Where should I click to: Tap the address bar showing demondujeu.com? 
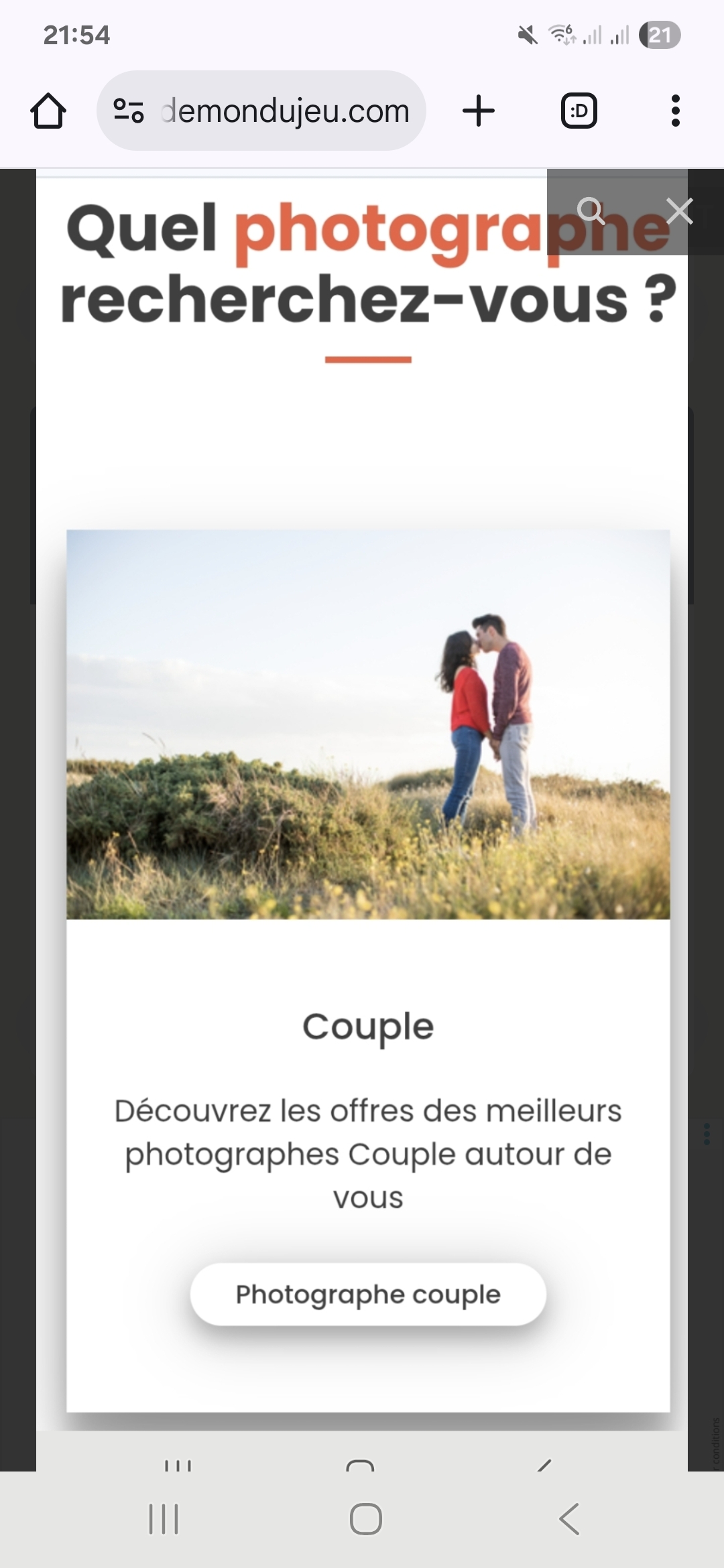(x=261, y=111)
